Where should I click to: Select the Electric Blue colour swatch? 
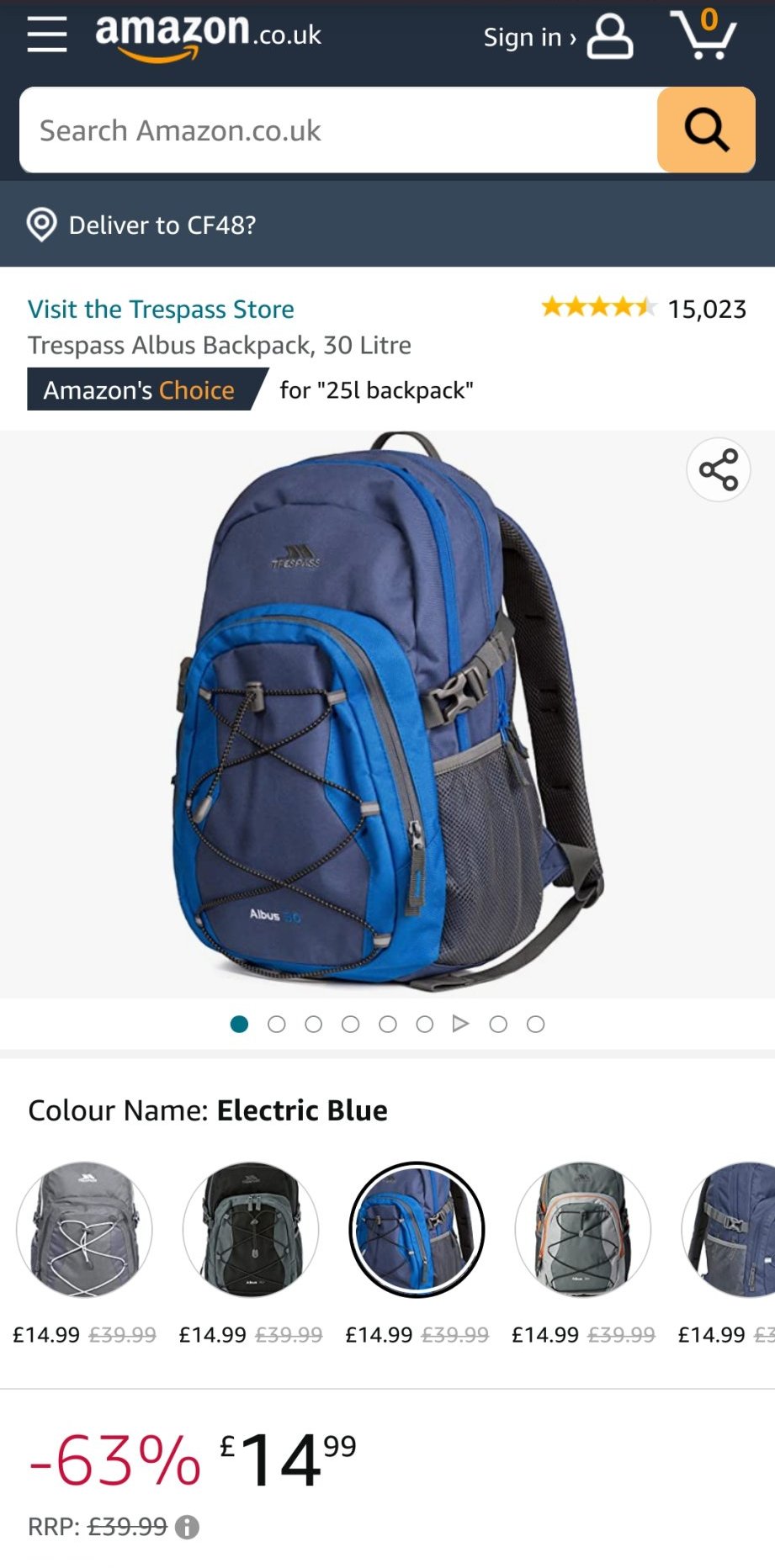[x=417, y=1229]
